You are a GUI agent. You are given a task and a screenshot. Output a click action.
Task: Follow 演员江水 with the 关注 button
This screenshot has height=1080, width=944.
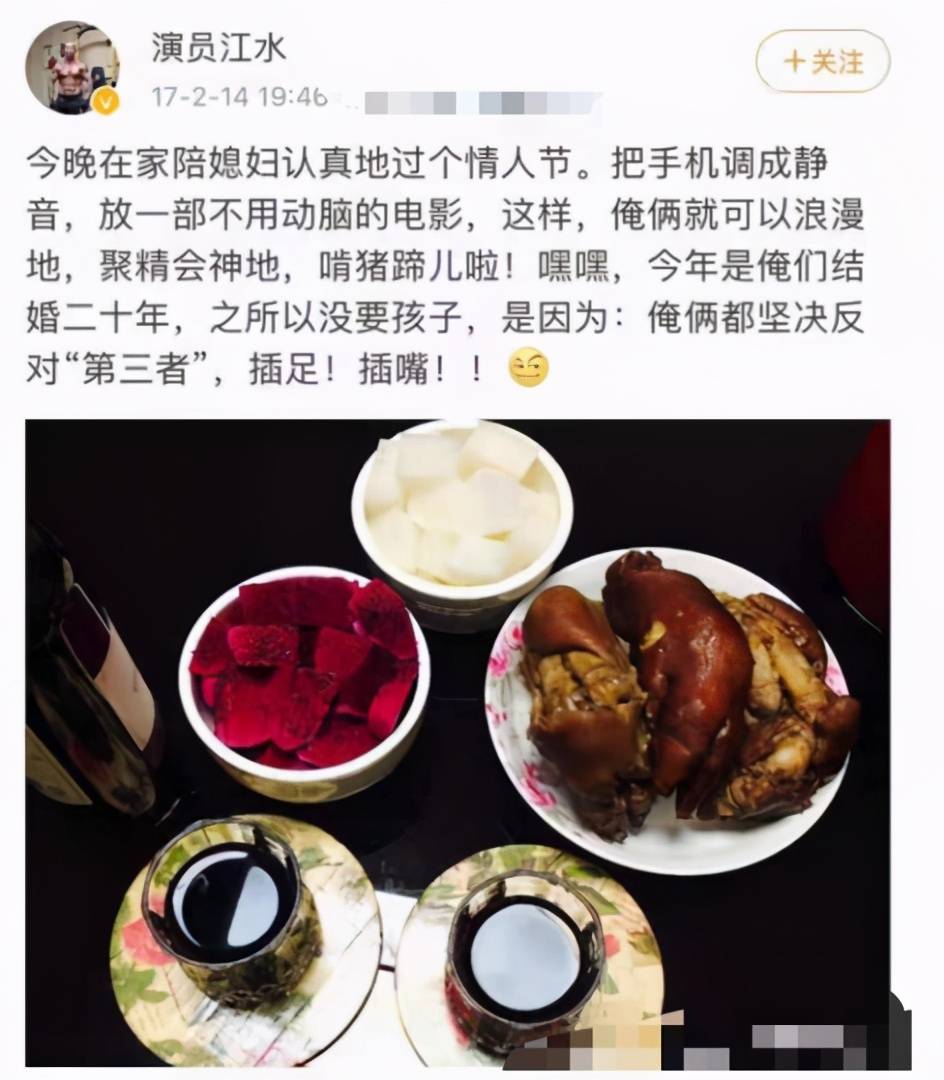(822, 62)
